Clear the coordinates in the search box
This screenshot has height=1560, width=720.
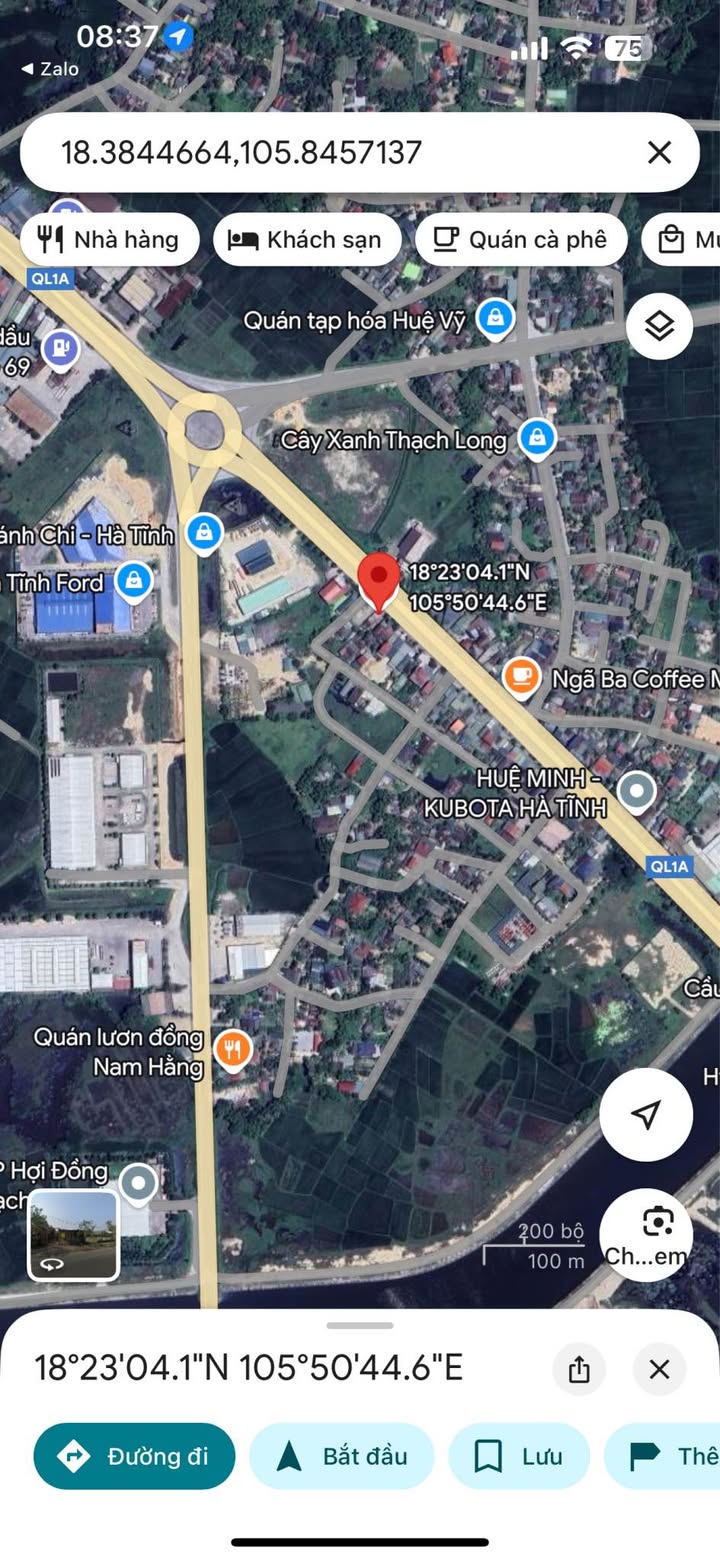click(x=659, y=152)
